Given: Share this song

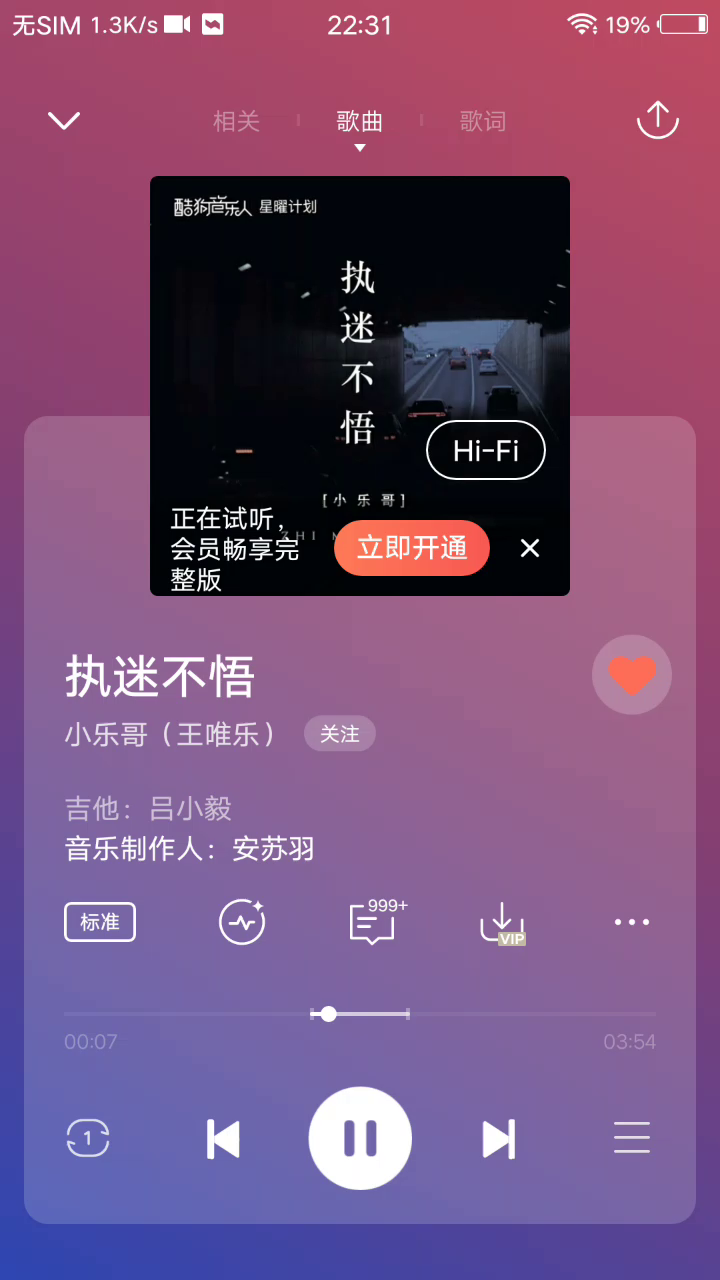Looking at the screenshot, I should [657, 120].
